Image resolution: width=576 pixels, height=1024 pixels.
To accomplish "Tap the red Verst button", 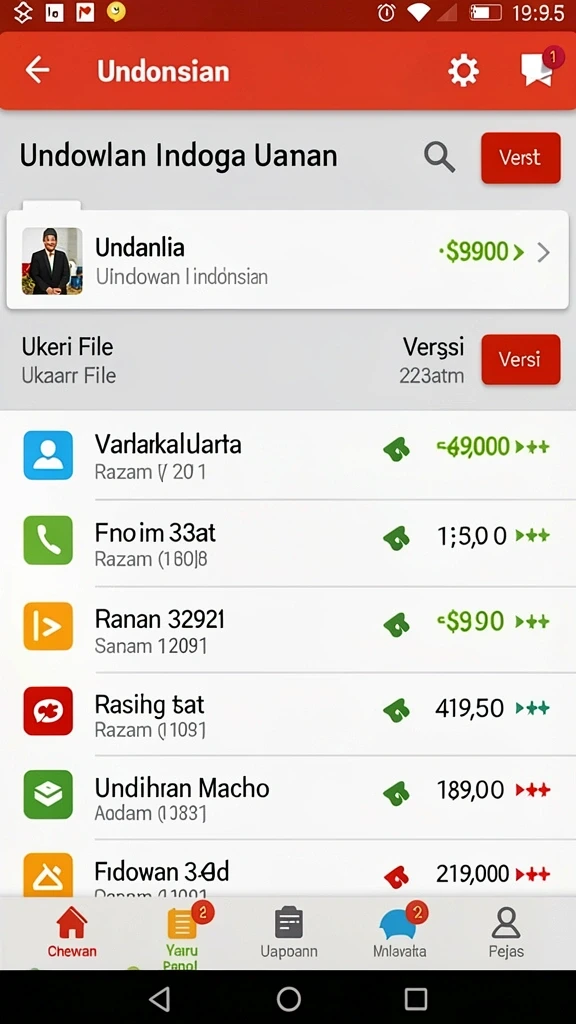I will [x=520, y=157].
